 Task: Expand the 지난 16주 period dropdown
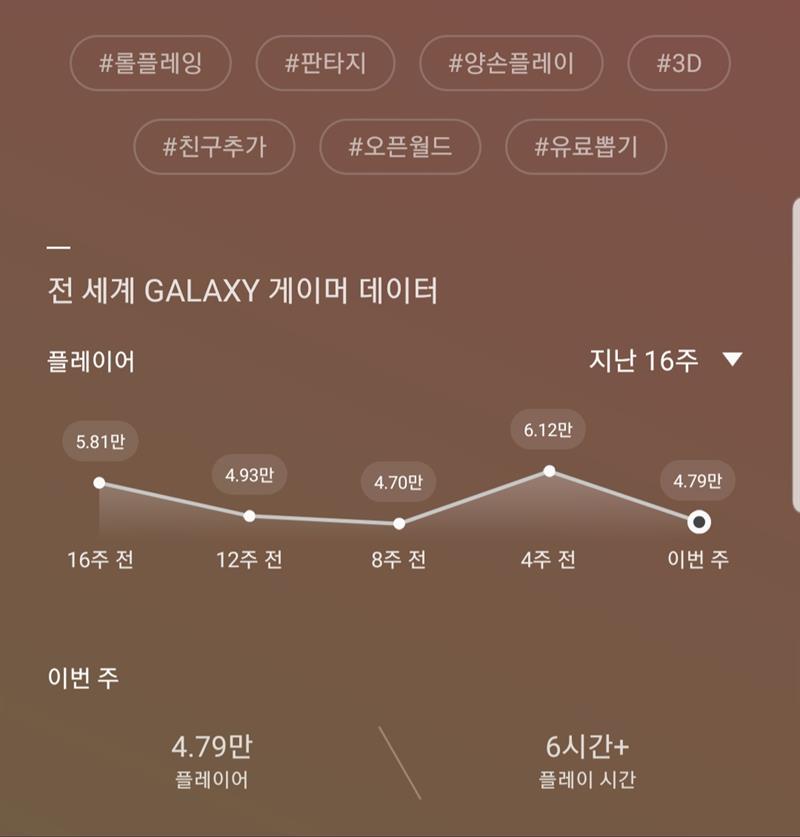(x=666, y=360)
